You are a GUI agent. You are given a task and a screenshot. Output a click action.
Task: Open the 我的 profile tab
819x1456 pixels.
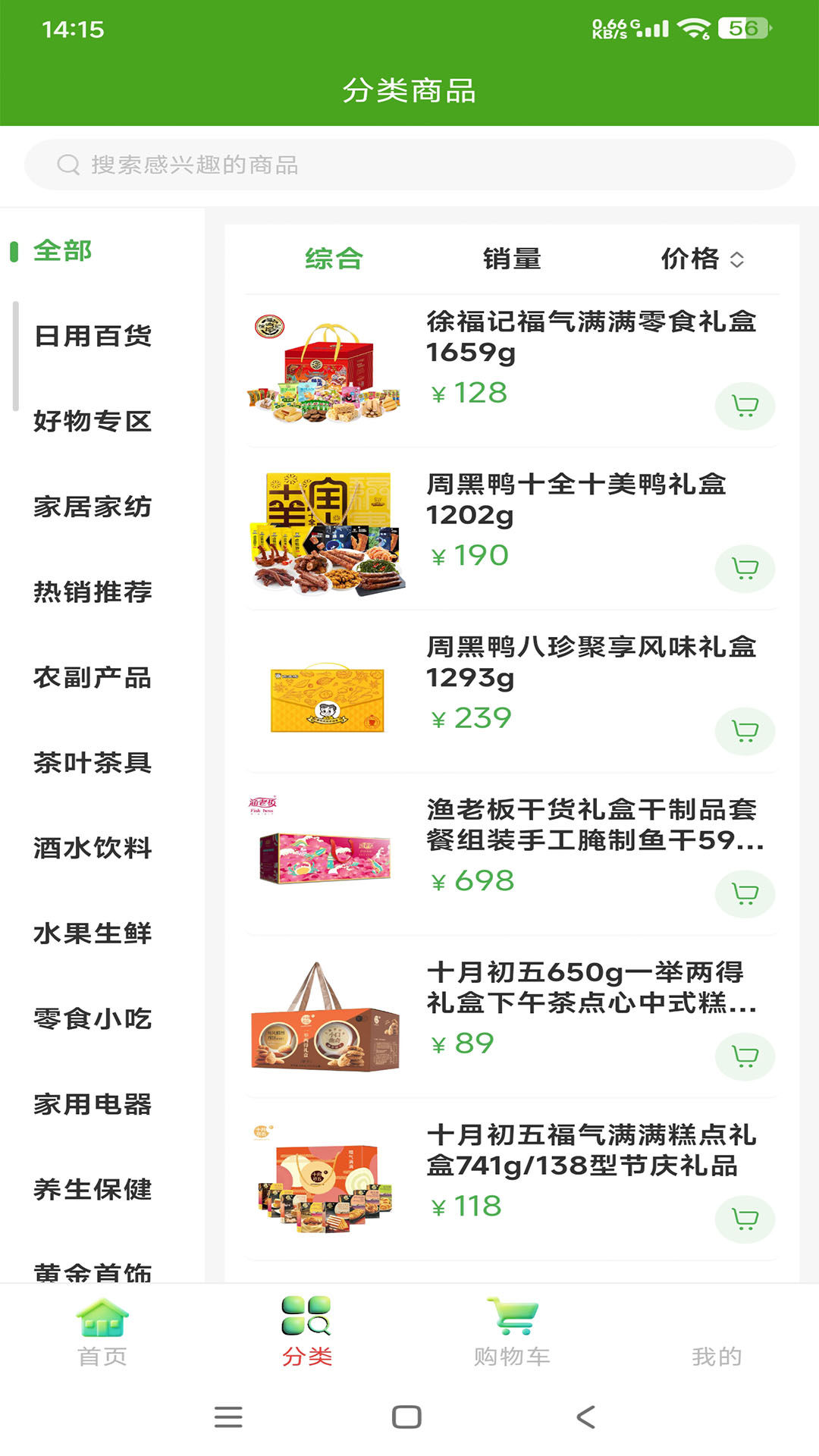(x=717, y=1335)
